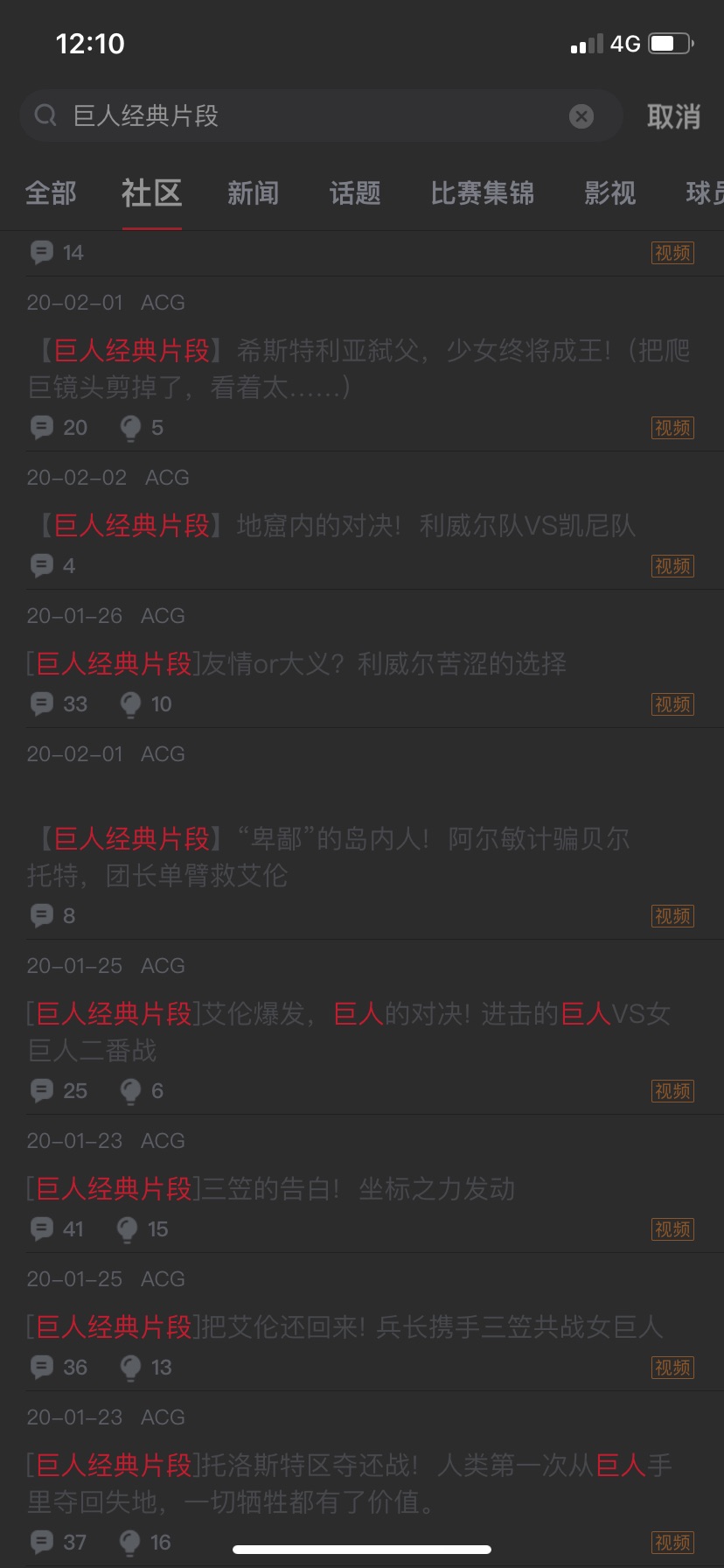Open post 艾伦爆发，进击的巨人VS女巨人二番战
Viewport: 724px width, 1568px height.
tap(349, 1032)
